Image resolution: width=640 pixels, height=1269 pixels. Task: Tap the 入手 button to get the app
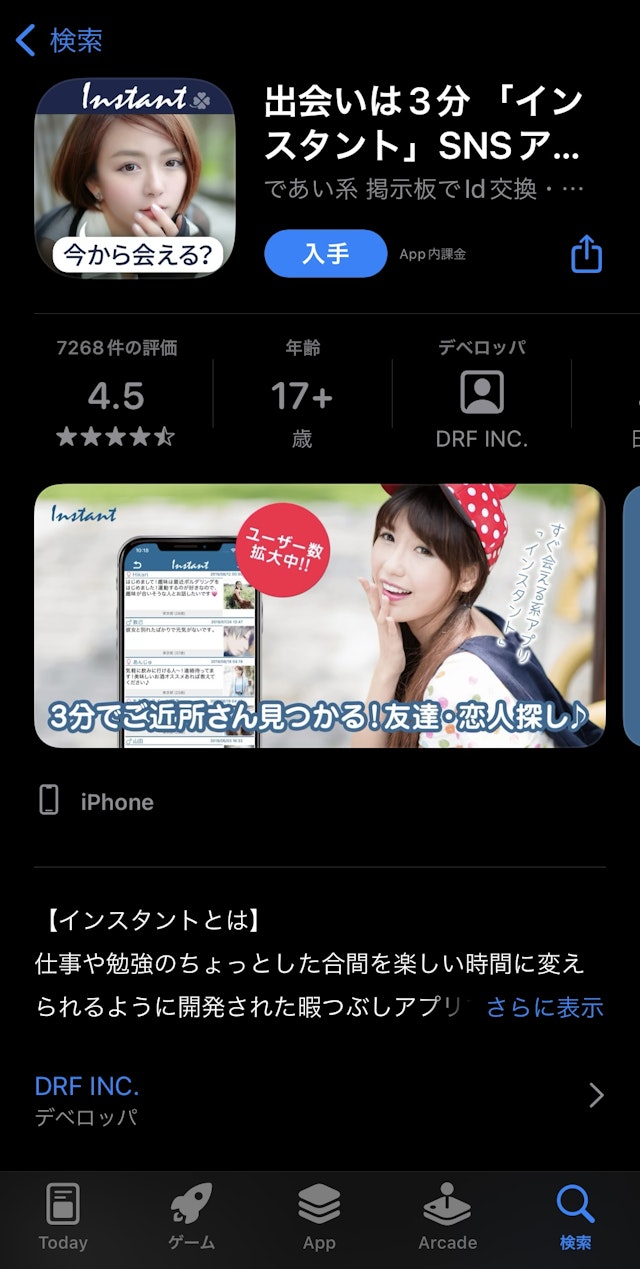325,254
